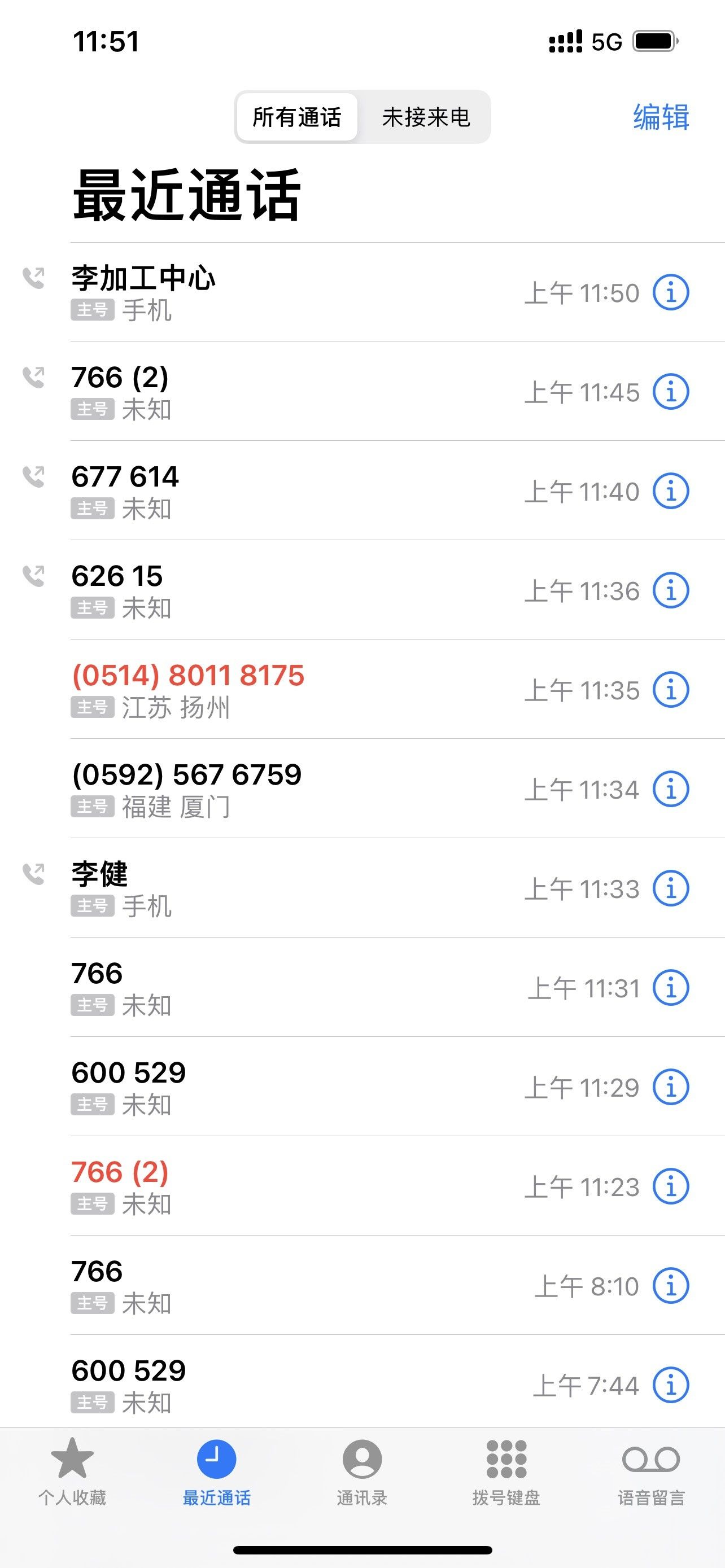Open info for 李健 call

click(671, 888)
